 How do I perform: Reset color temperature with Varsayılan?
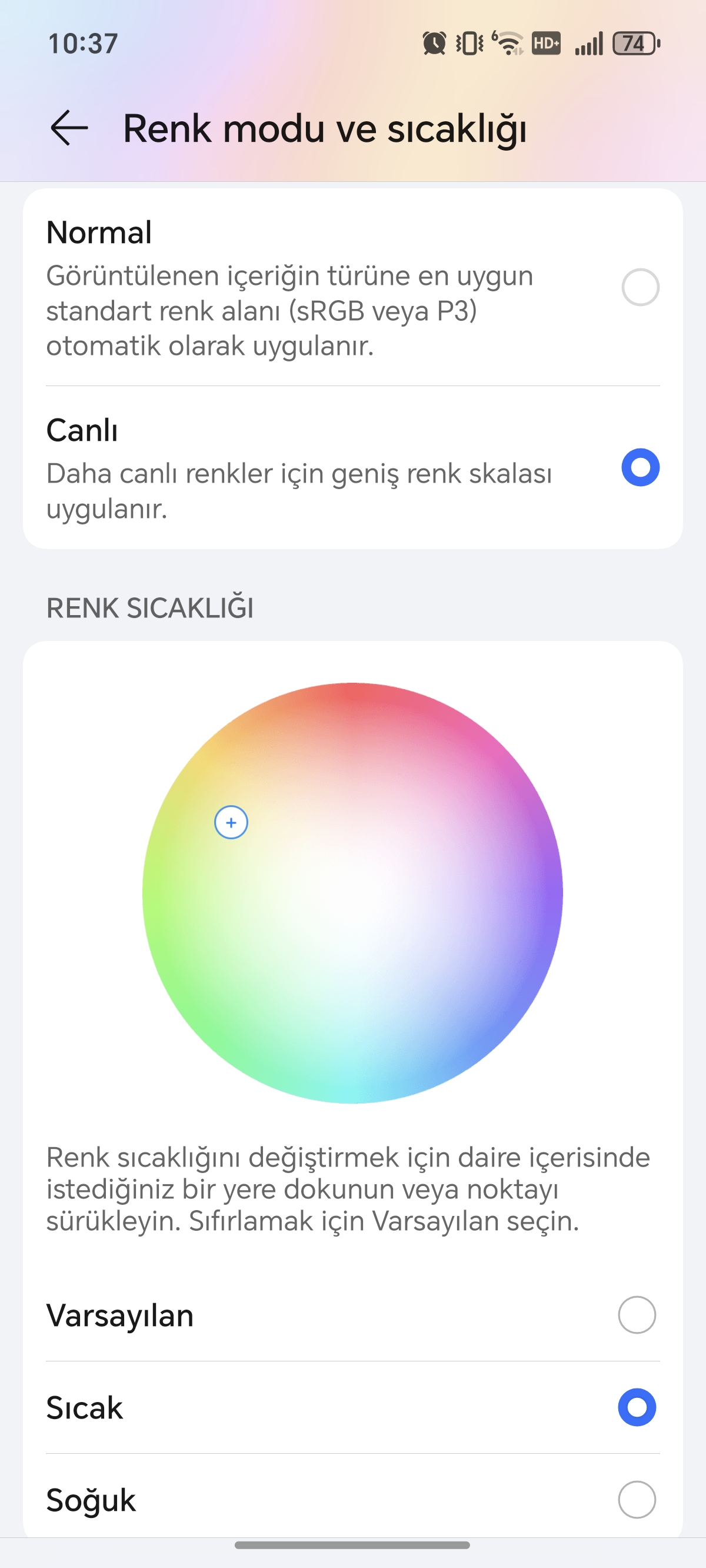[x=352, y=1315]
